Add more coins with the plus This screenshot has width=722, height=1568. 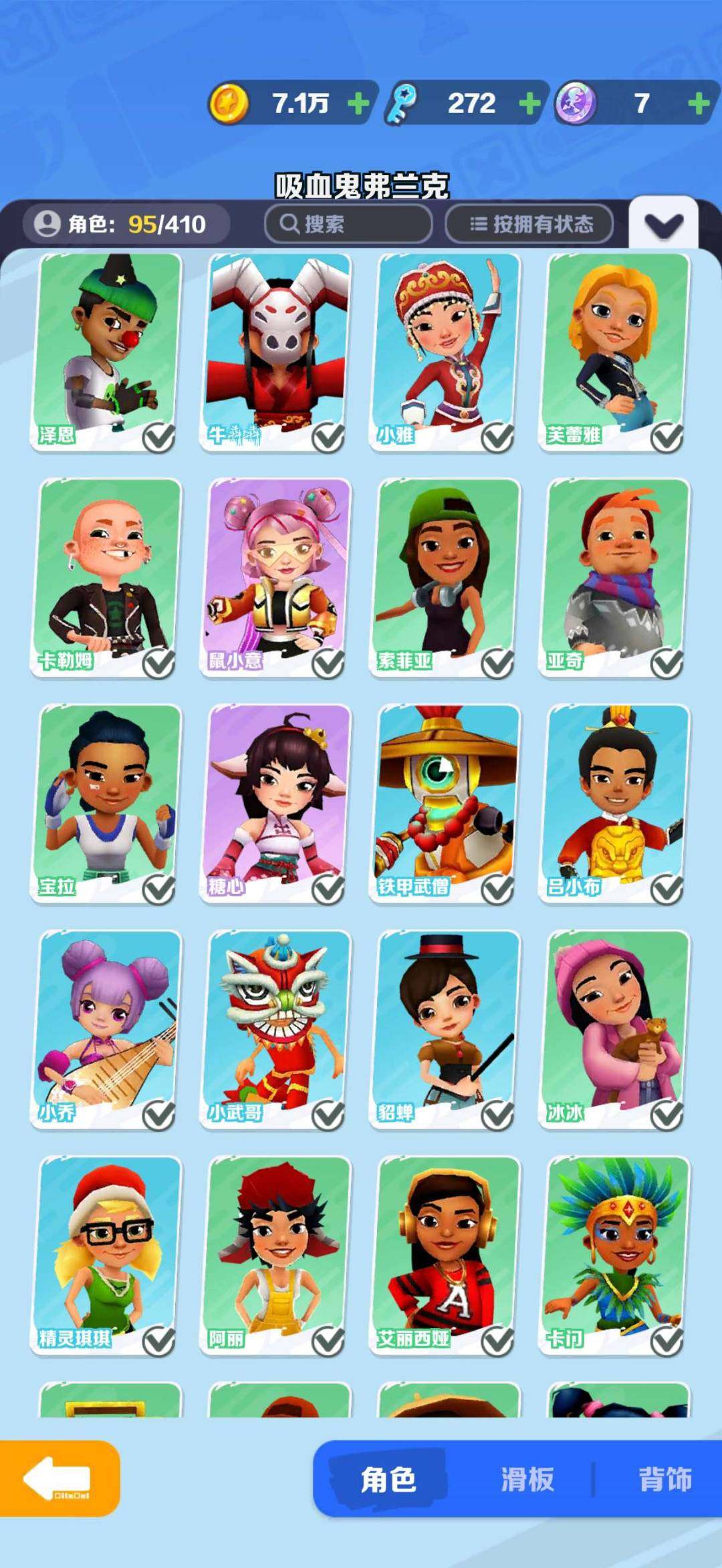[358, 104]
